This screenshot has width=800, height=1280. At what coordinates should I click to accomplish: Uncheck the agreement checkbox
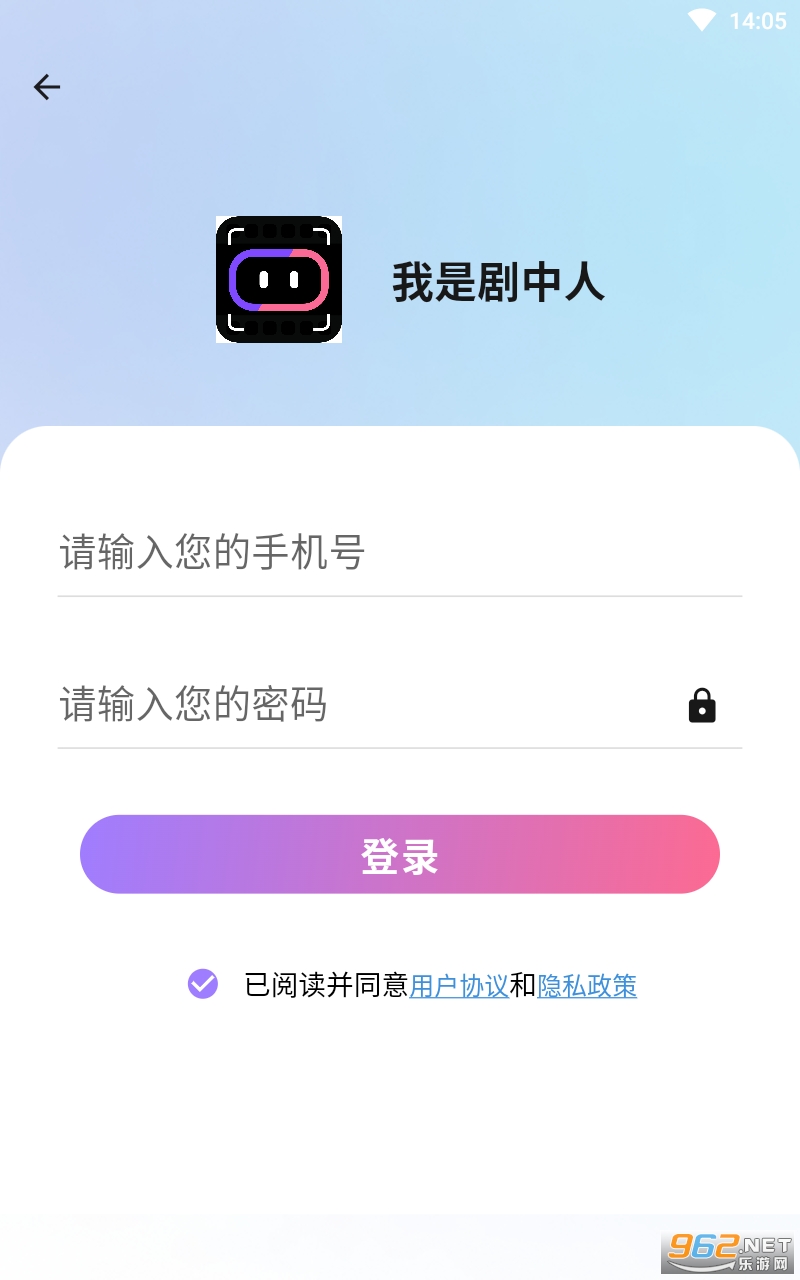(x=203, y=984)
